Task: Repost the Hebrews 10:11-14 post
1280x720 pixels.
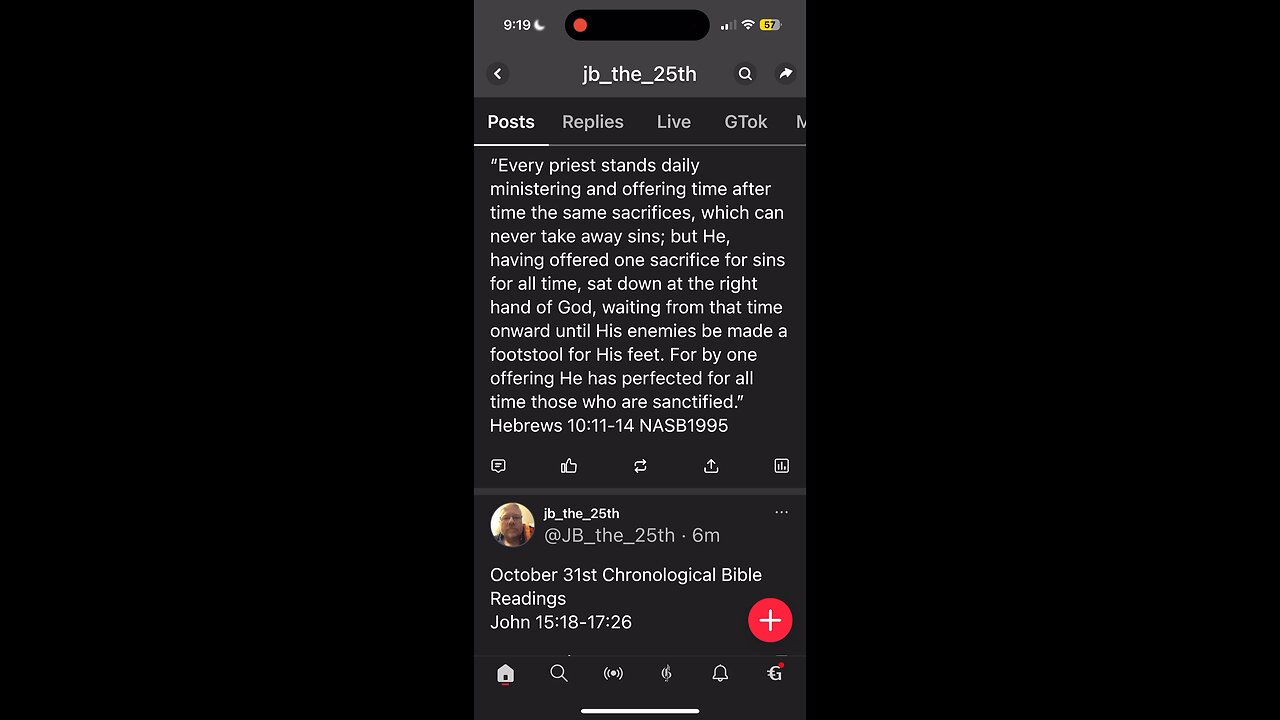Action: pyautogui.click(x=640, y=466)
